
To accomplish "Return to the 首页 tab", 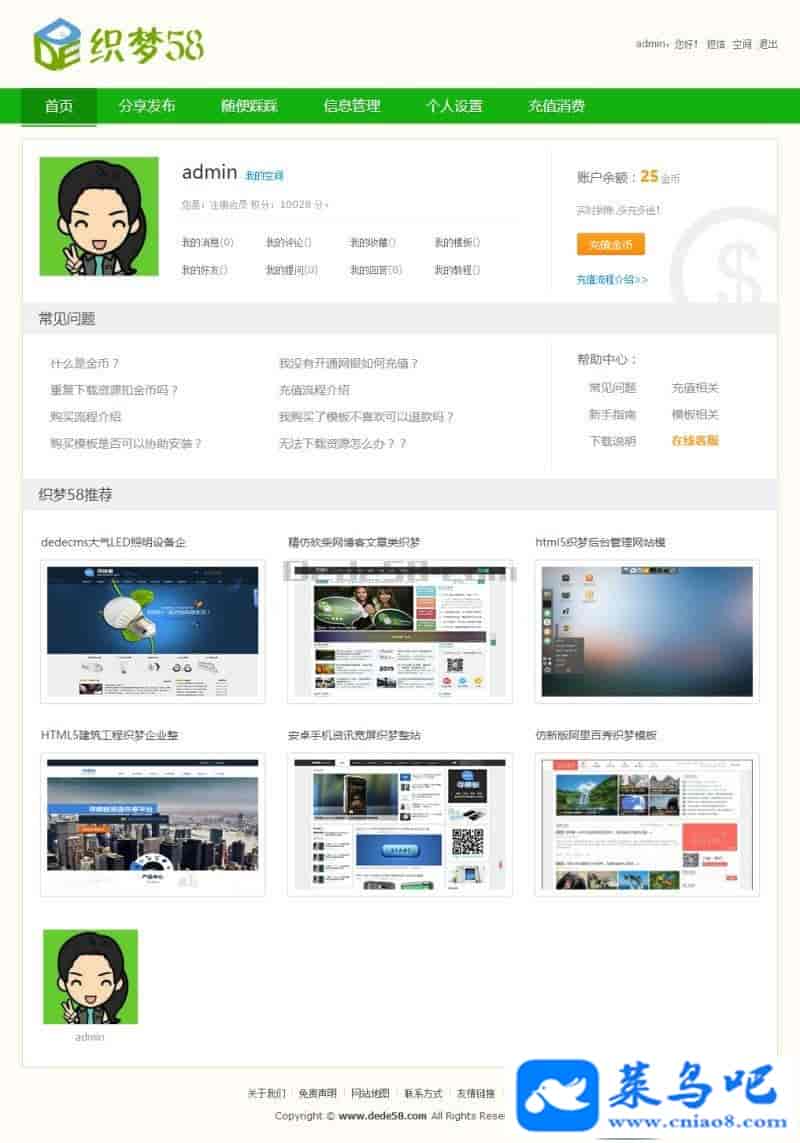I will coord(59,106).
